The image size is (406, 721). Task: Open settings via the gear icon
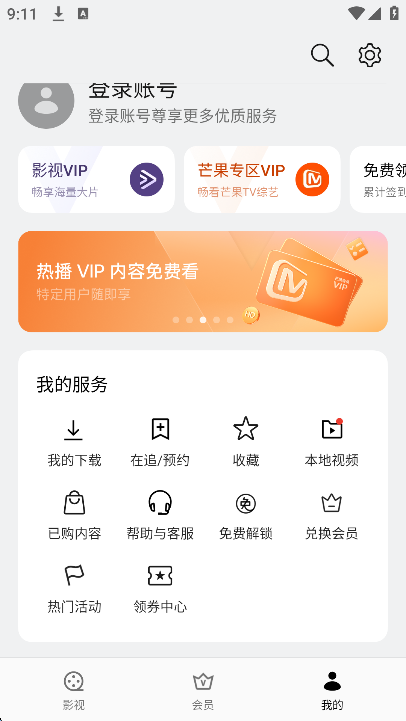370,56
